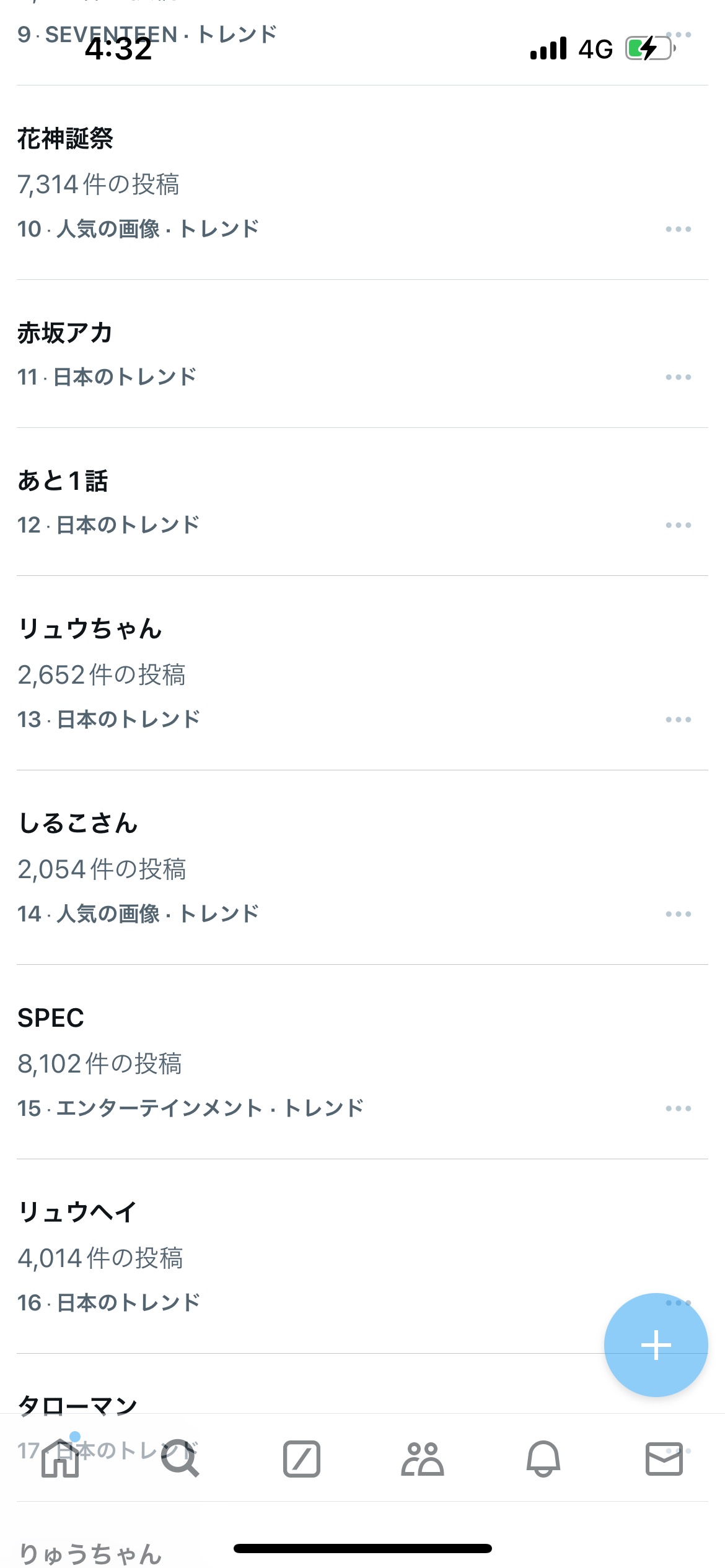Open more options for SPEC

coord(678,1108)
